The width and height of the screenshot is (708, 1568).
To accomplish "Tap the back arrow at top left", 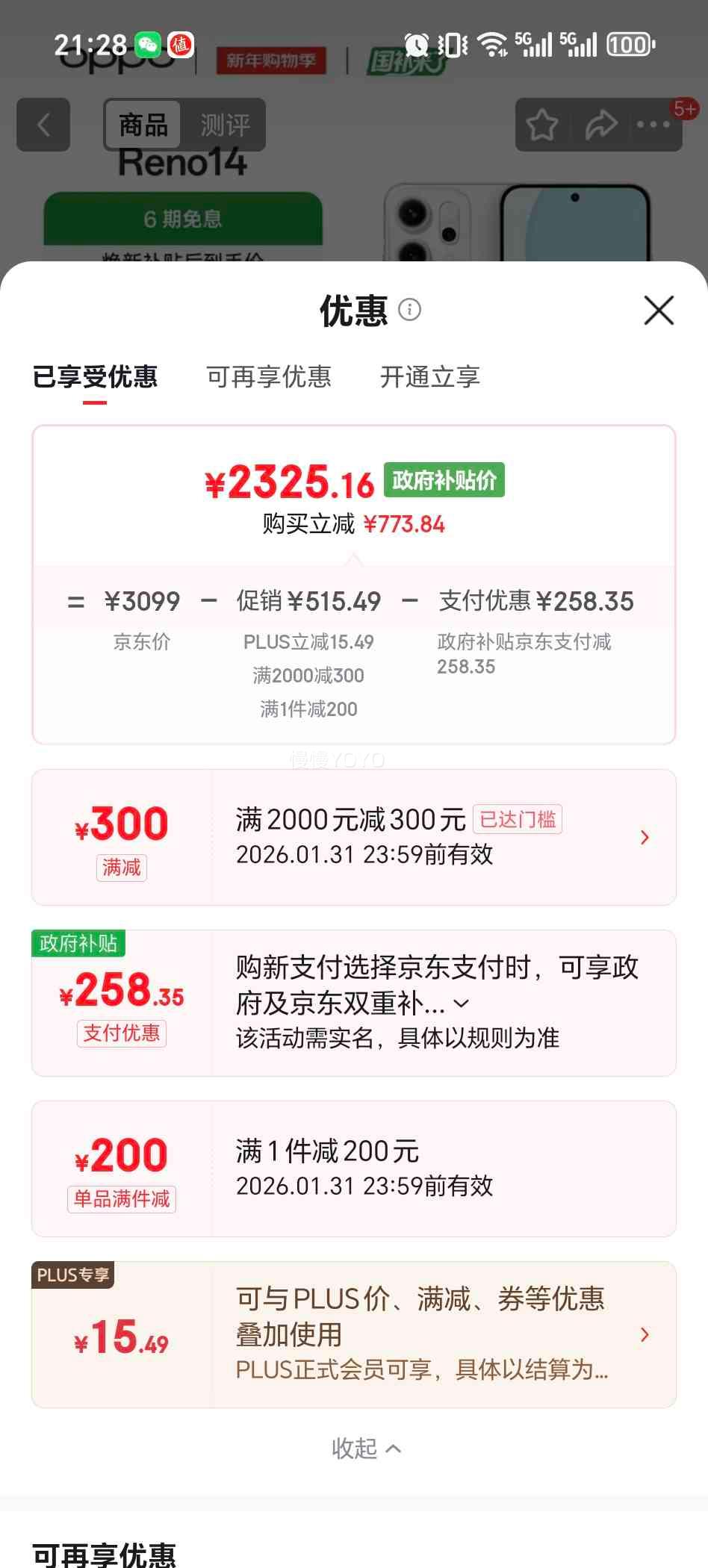I will (x=43, y=125).
